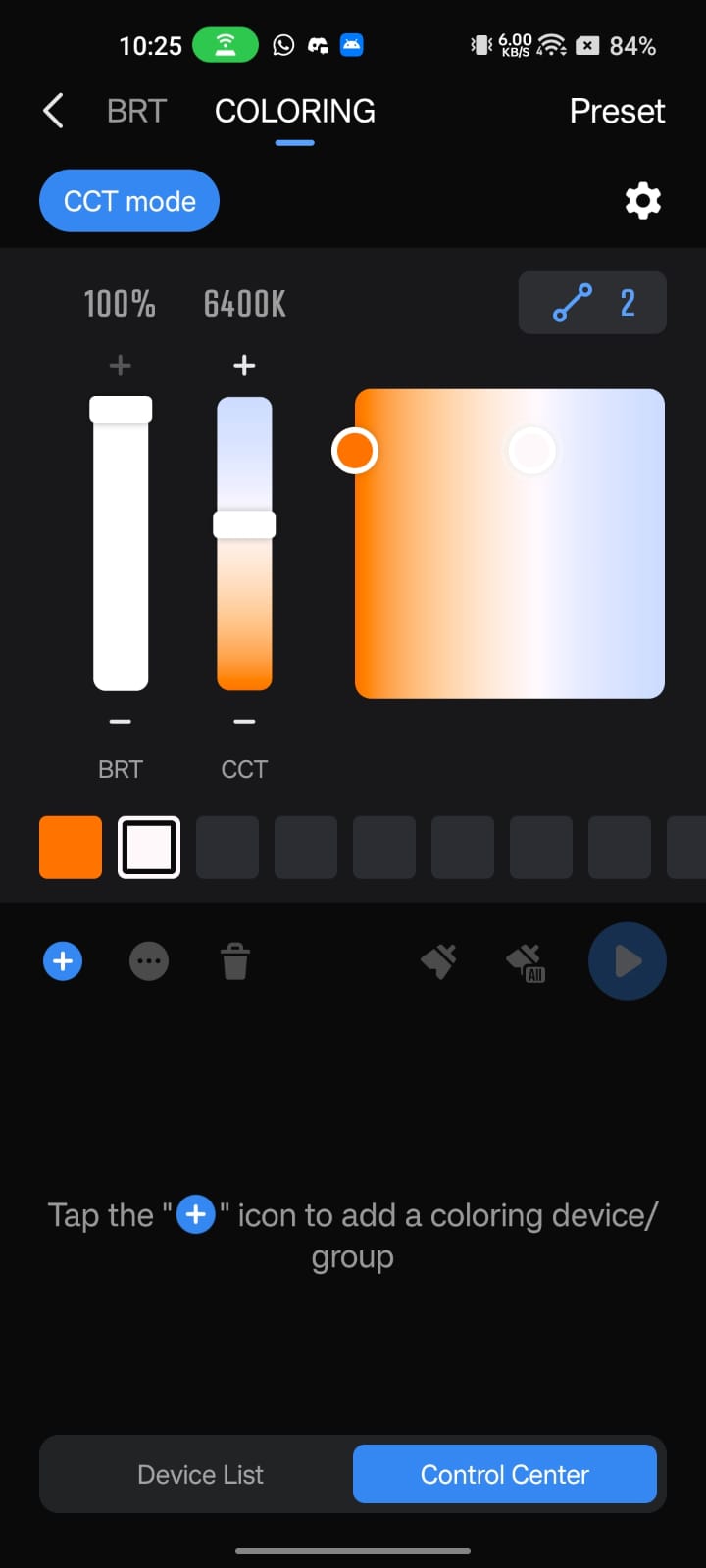Switch to the BRT tab

pos(136,111)
